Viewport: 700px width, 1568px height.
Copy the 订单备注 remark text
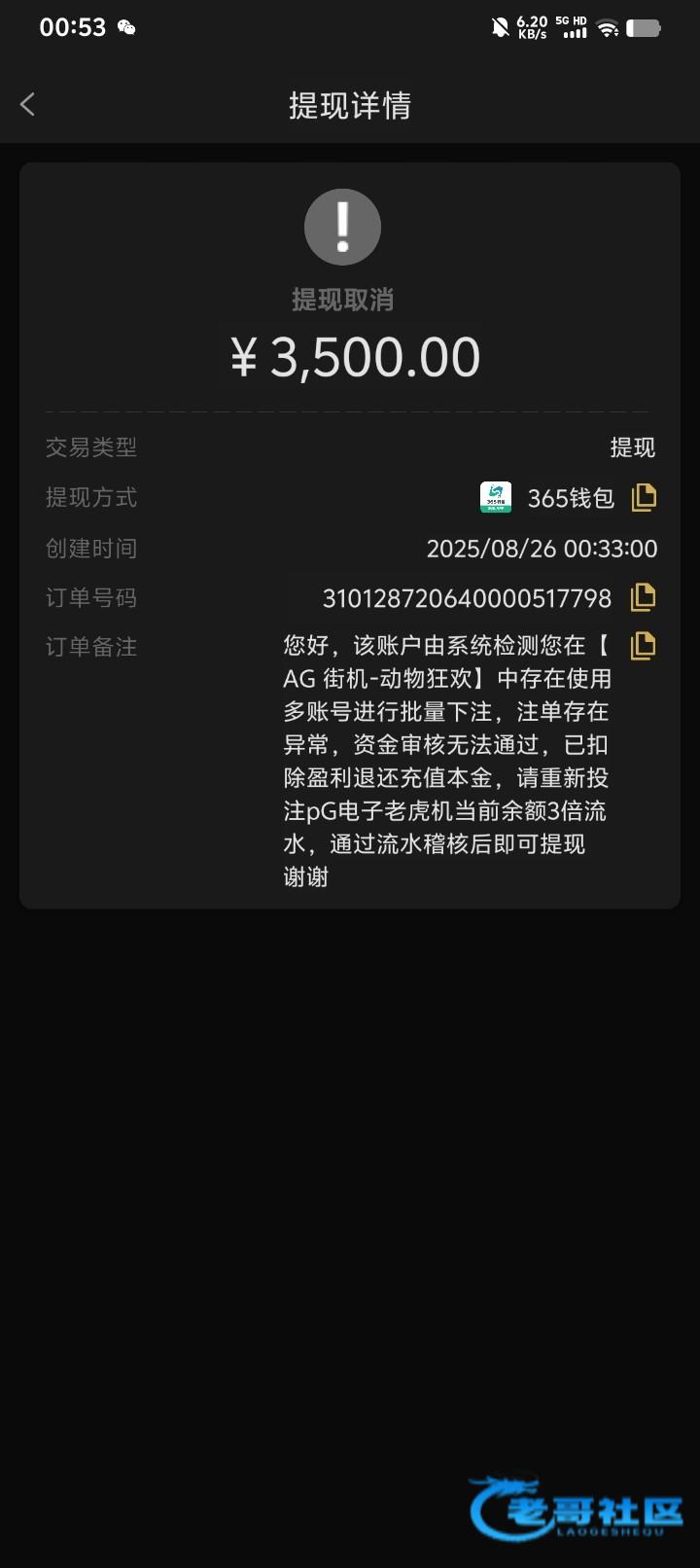point(644,646)
